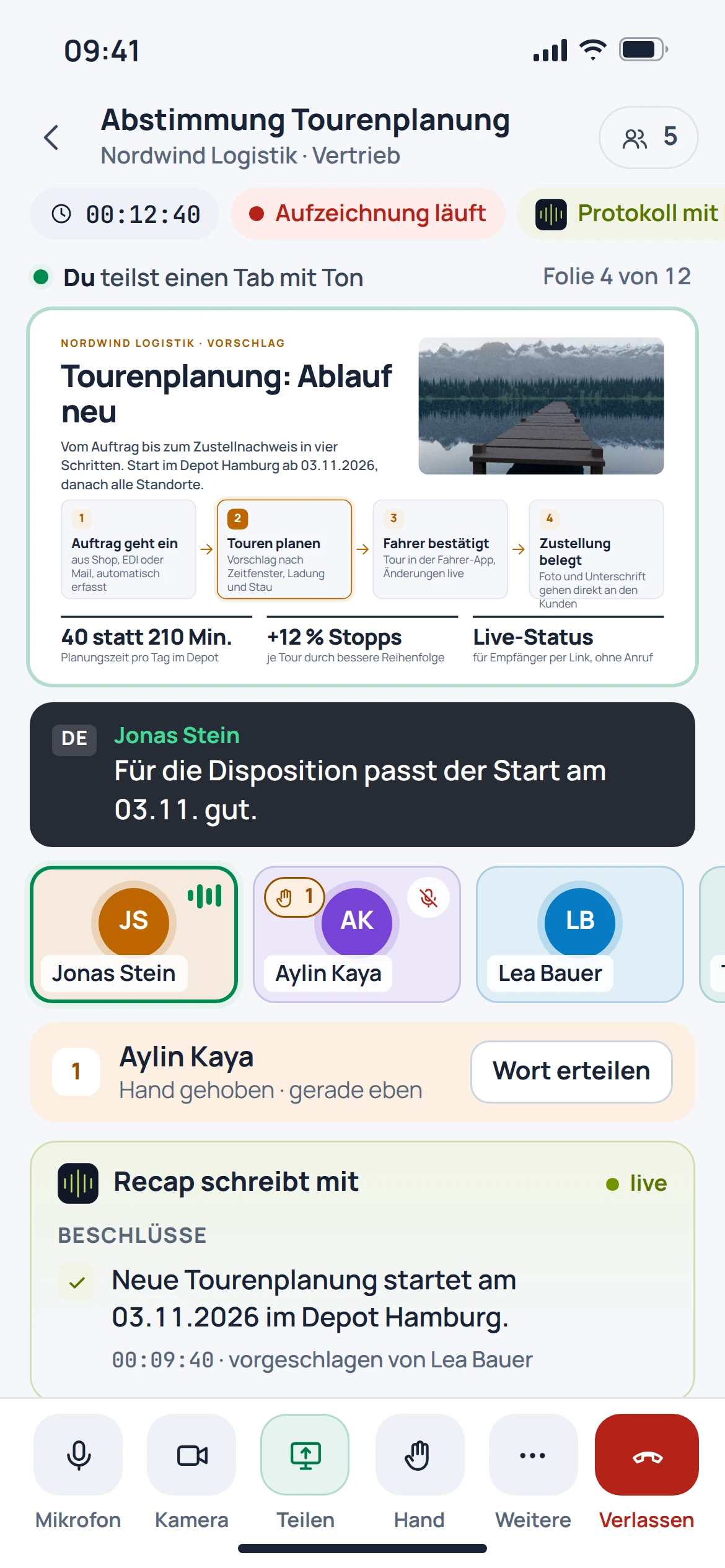The image size is (725, 1568).
Task: Toggle the Kamera button
Action: (x=191, y=1455)
